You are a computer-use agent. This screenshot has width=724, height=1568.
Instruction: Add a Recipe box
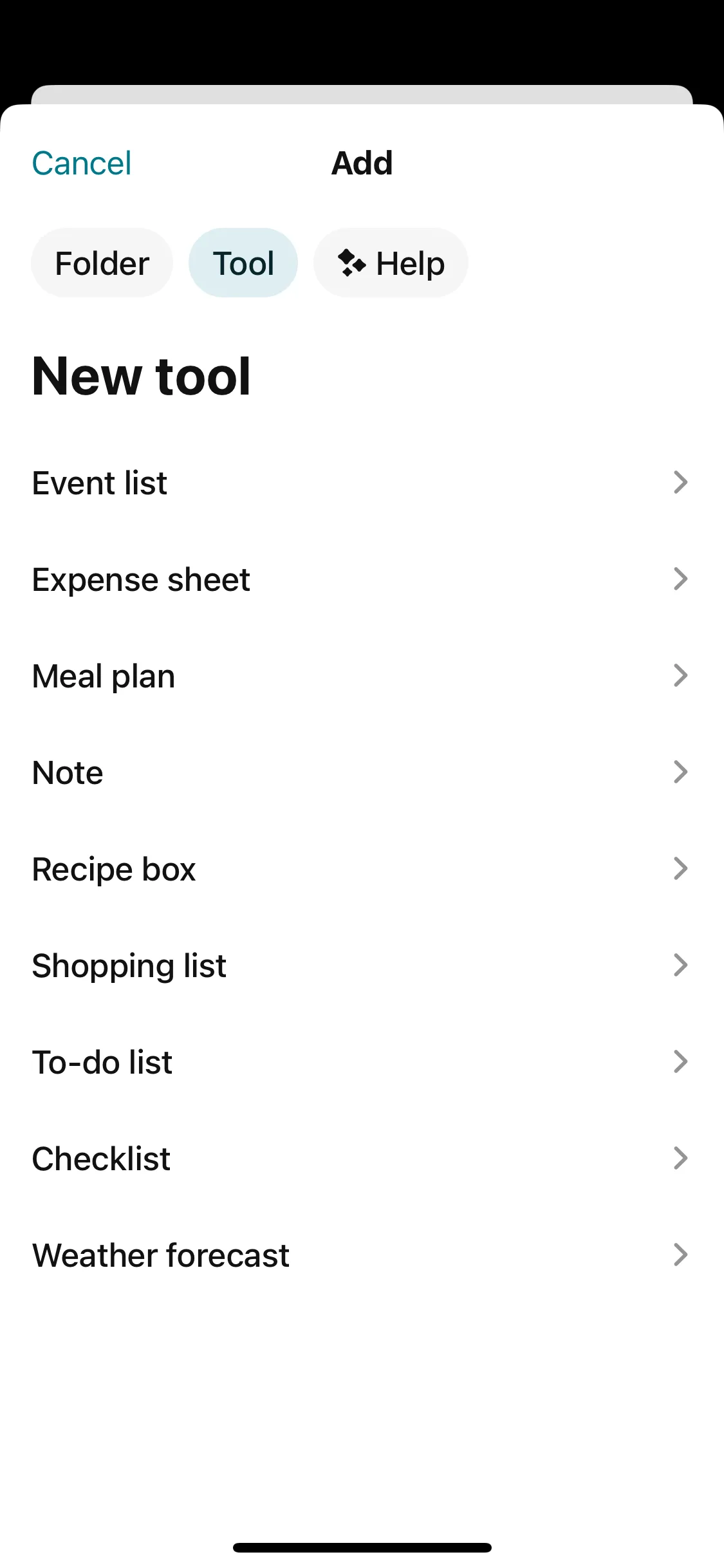pyautogui.click(x=360, y=869)
